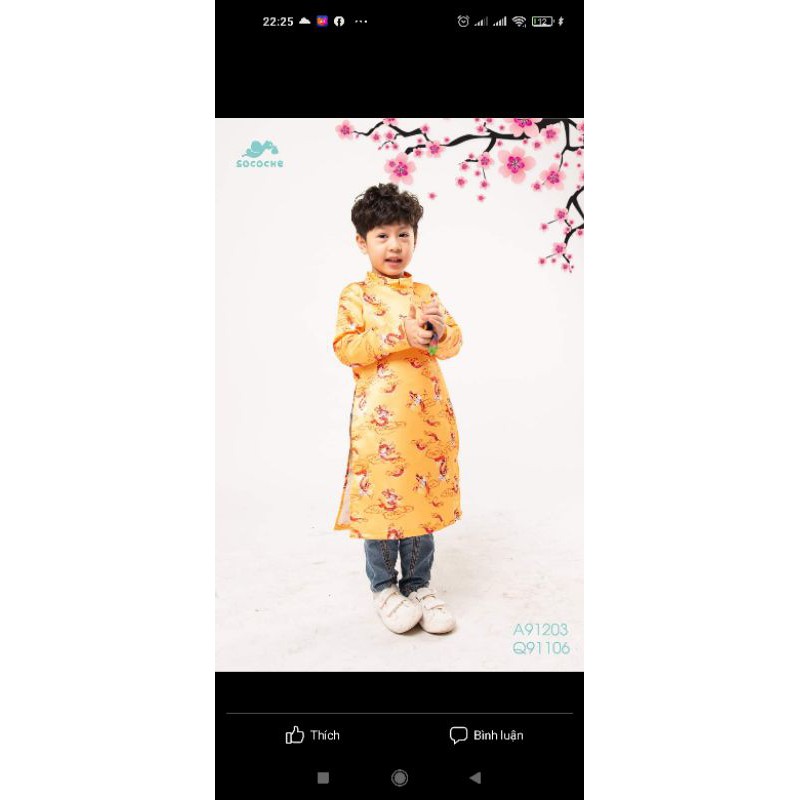This screenshot has width=800, height=800.
Task: Go to the home screen
Action: [x=399, y=777]
